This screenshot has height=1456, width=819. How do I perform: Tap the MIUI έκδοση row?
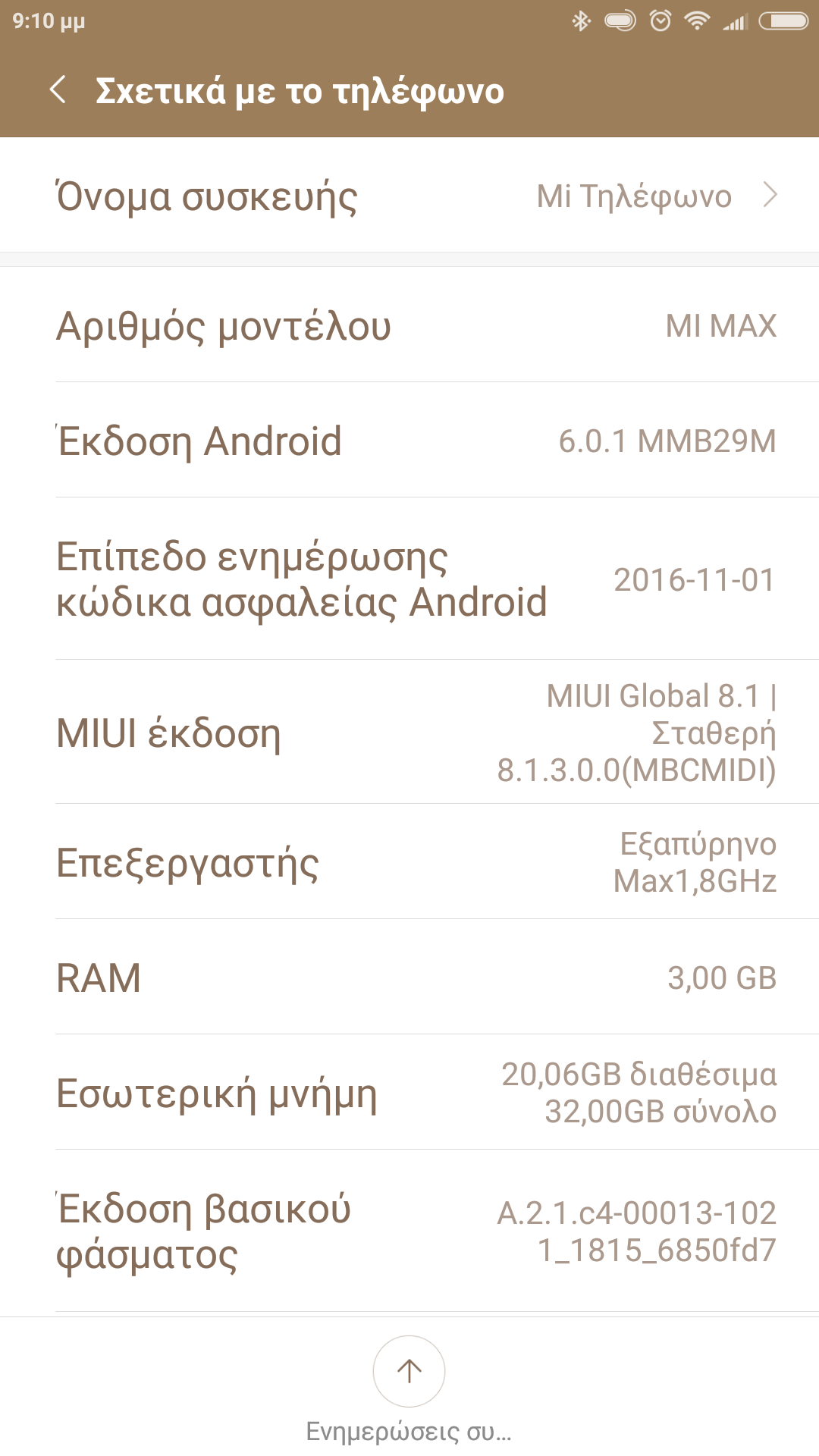click(x=409, y=733)
